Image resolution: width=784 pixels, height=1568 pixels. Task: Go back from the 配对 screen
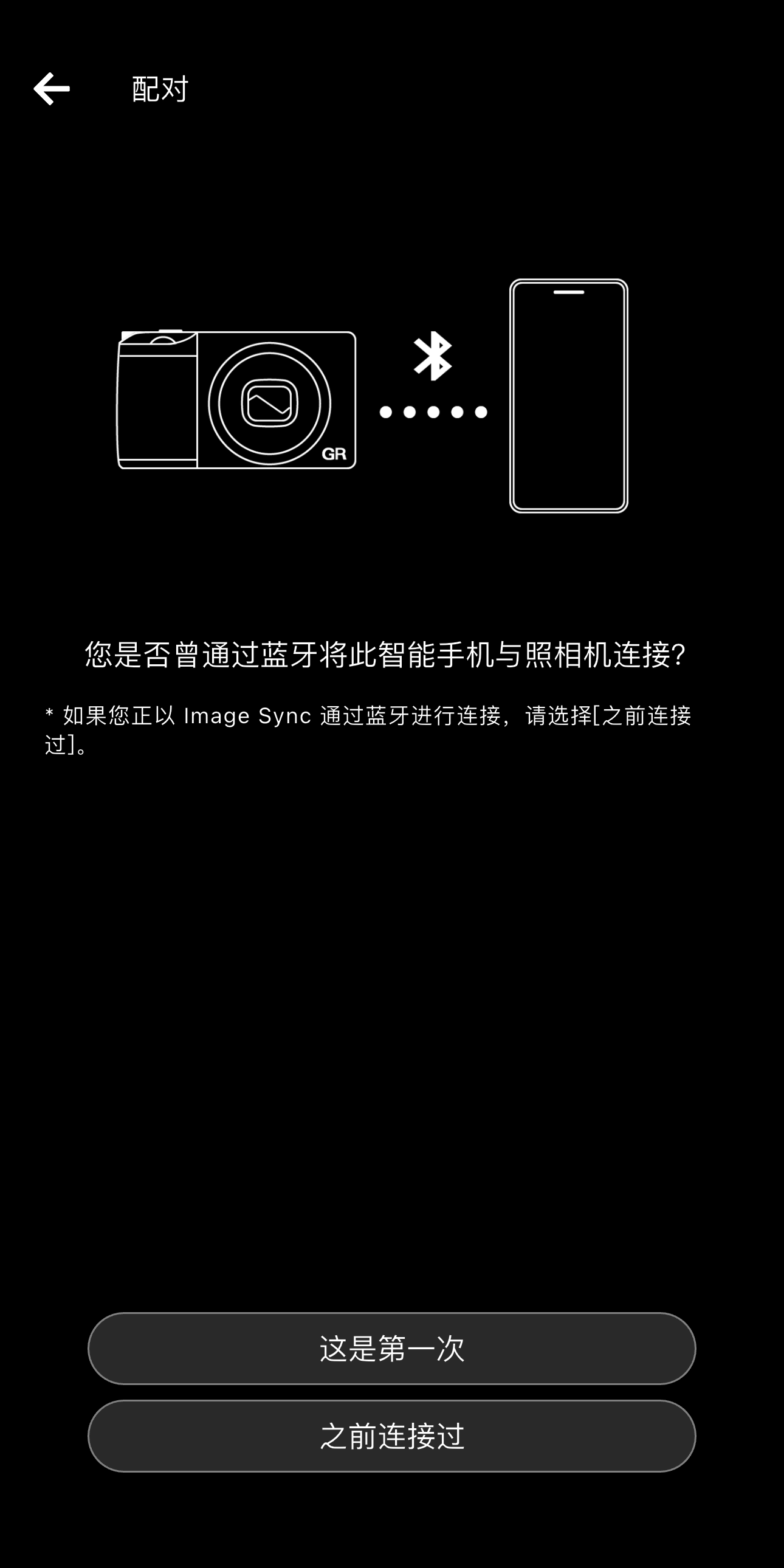[52, 89]
